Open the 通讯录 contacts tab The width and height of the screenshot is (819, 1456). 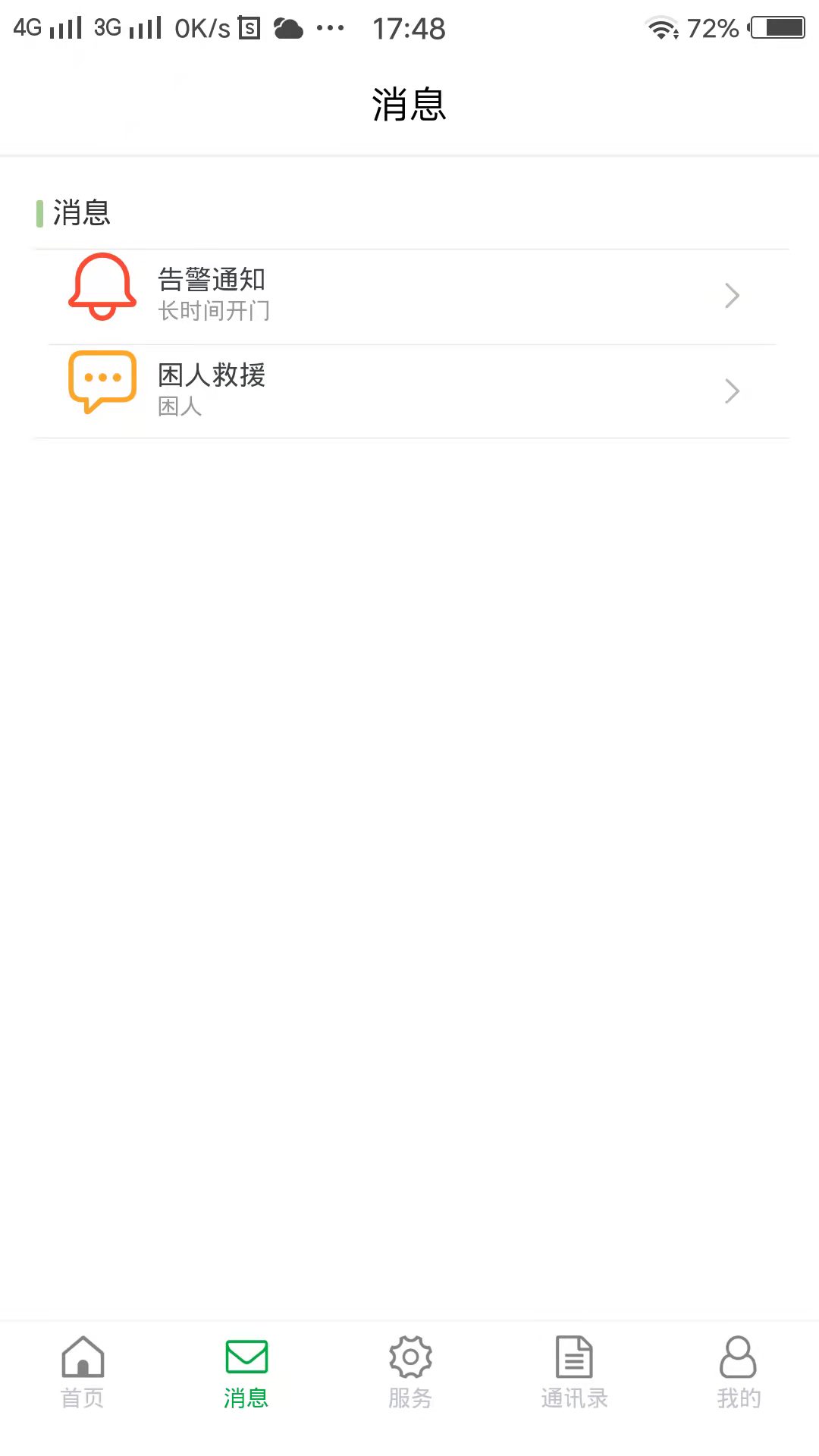tap(574, 1373)
